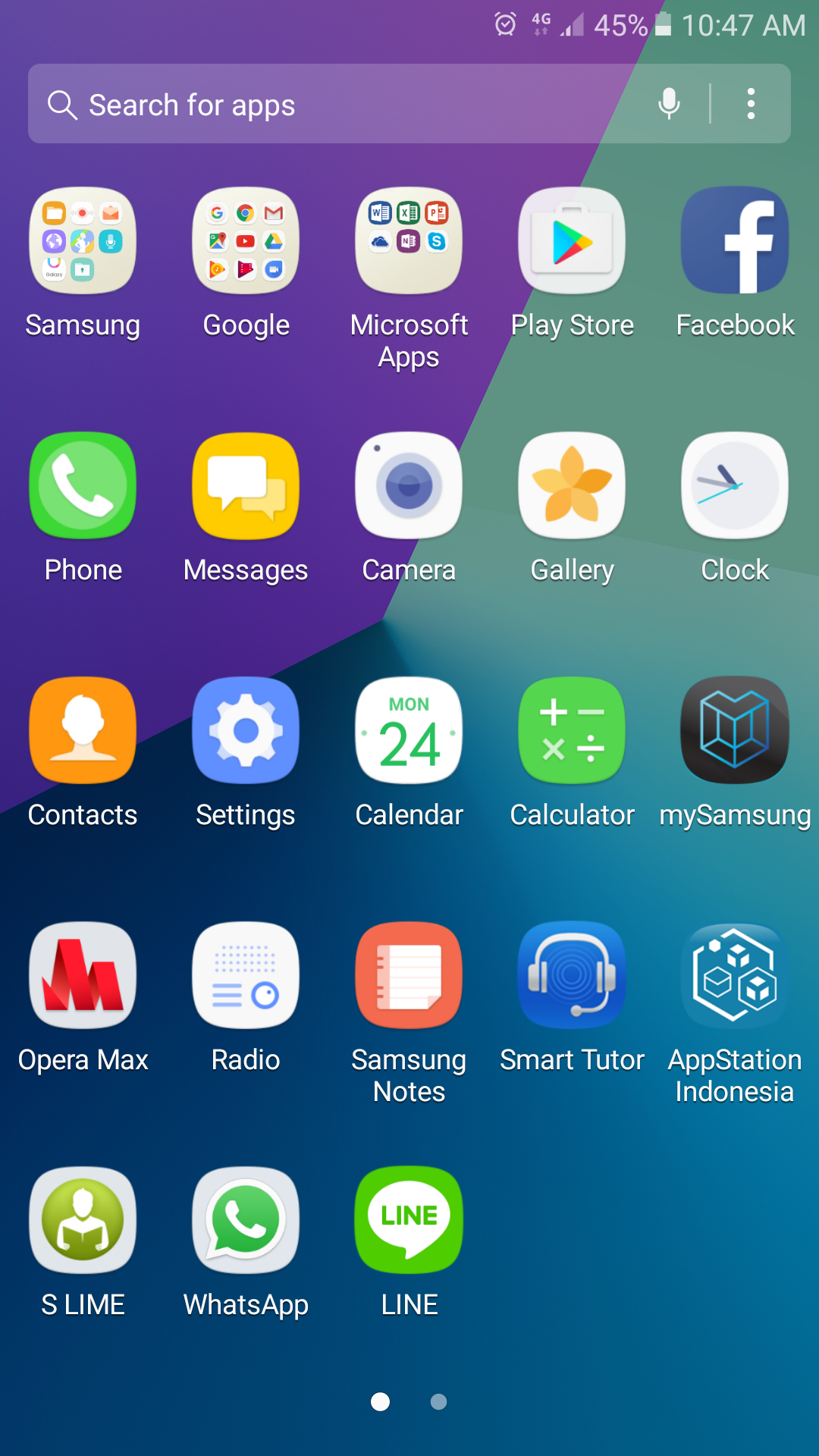Launch the Camera
Screen dimensions: 819x1456
pyautogui.click(x=409, y=486)
